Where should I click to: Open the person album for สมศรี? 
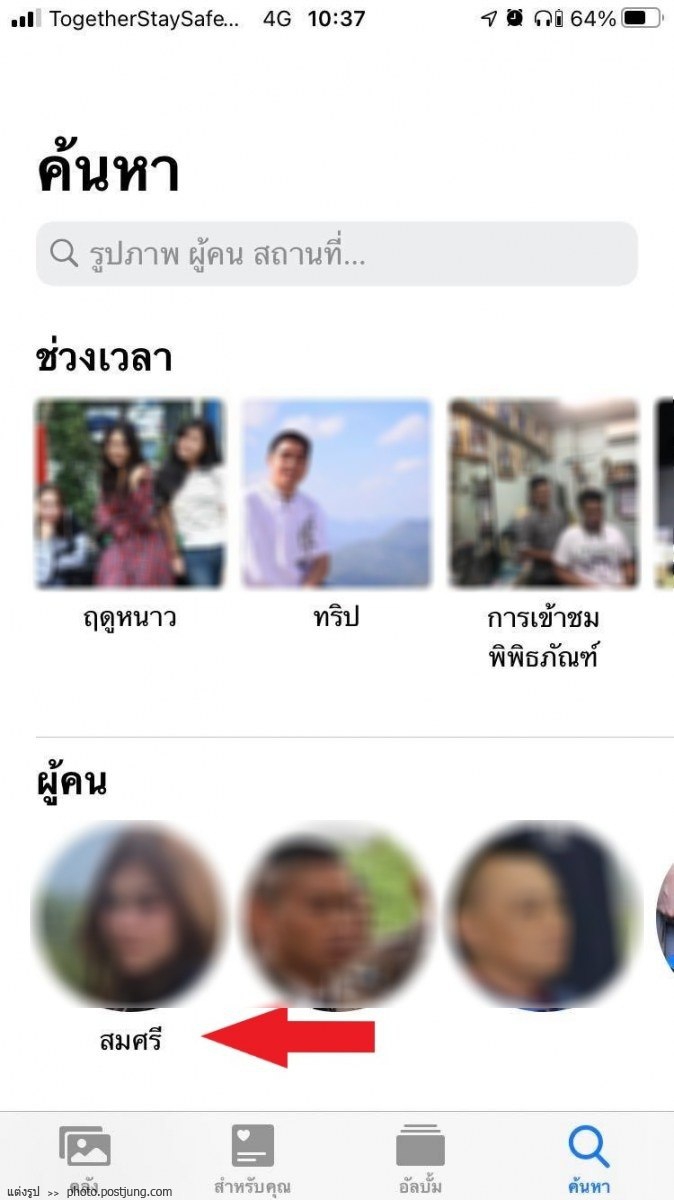click(x=130, y=915)
